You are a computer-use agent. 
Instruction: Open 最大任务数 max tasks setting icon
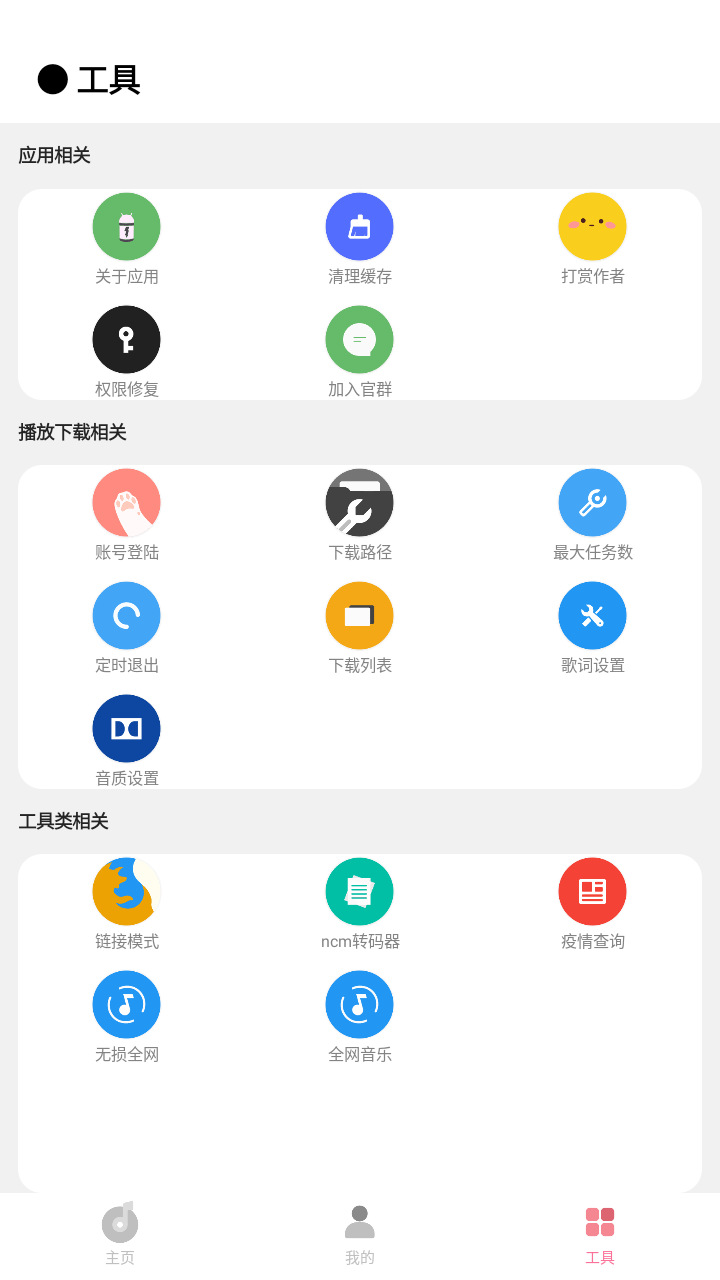[x=592, y=502]
